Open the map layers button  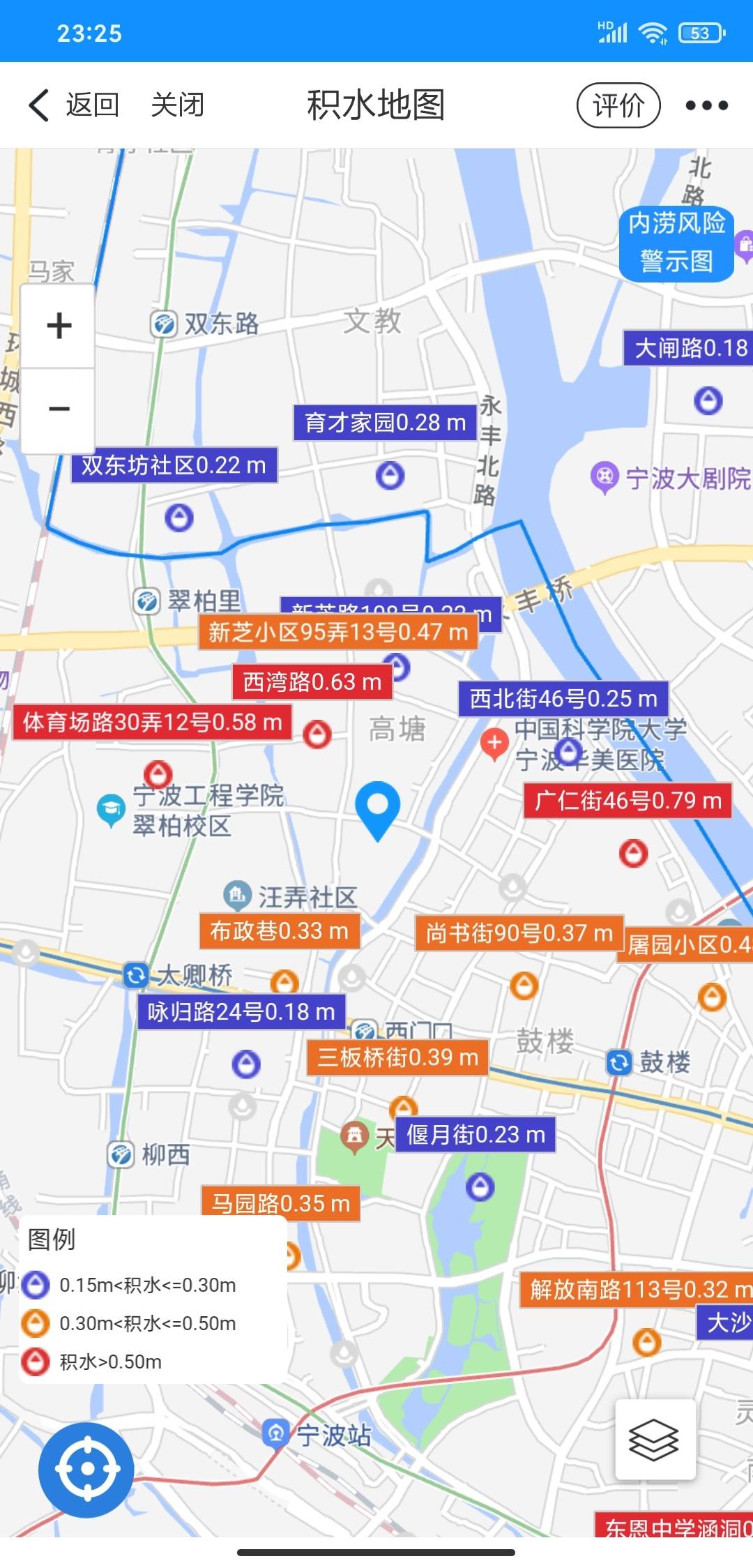click(x=654, y=1440)
